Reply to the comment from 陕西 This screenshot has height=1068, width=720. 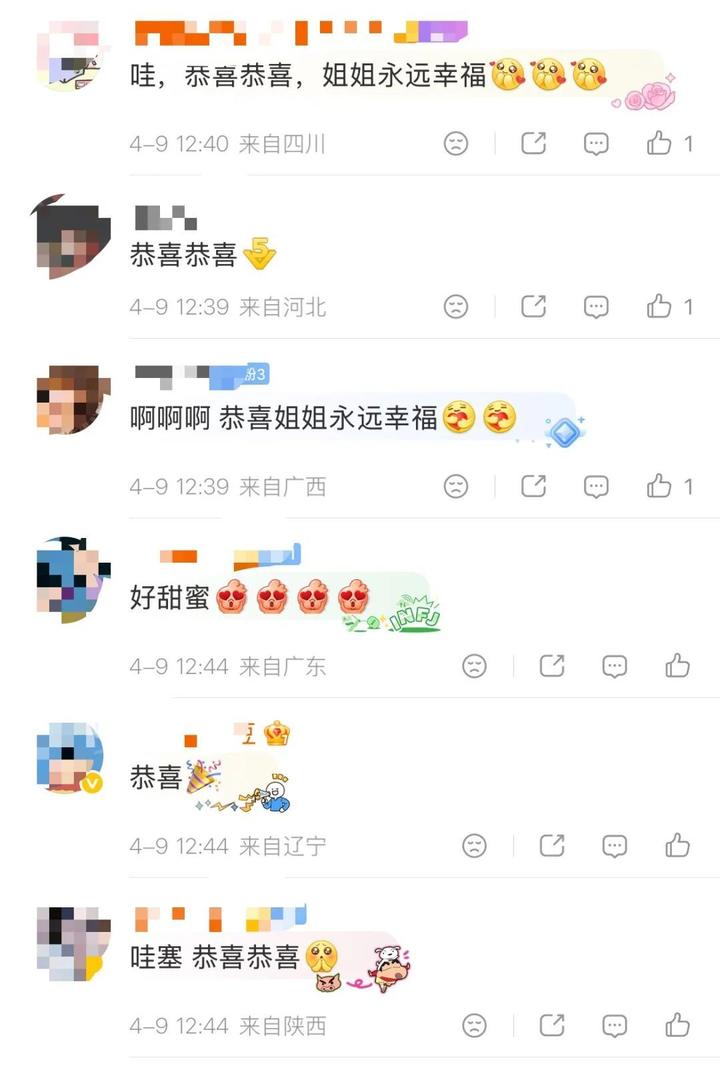pyautogui.click(x=615, y=1026)
